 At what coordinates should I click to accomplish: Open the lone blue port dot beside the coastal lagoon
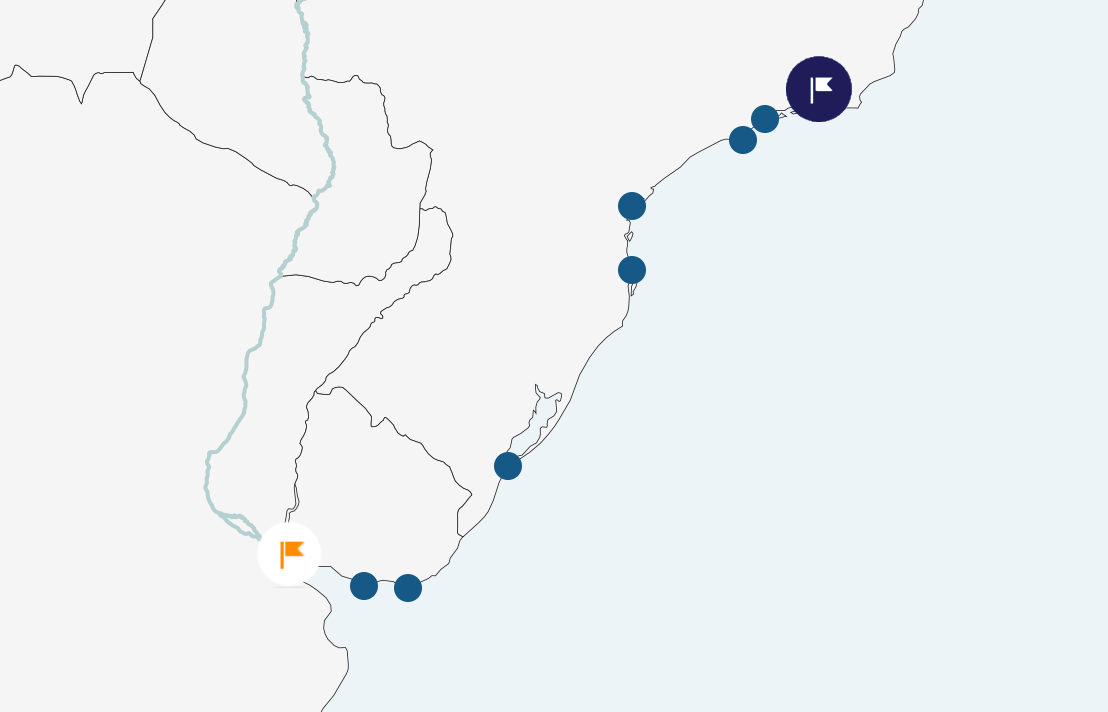pyautogui.click(x=508, y=466)
